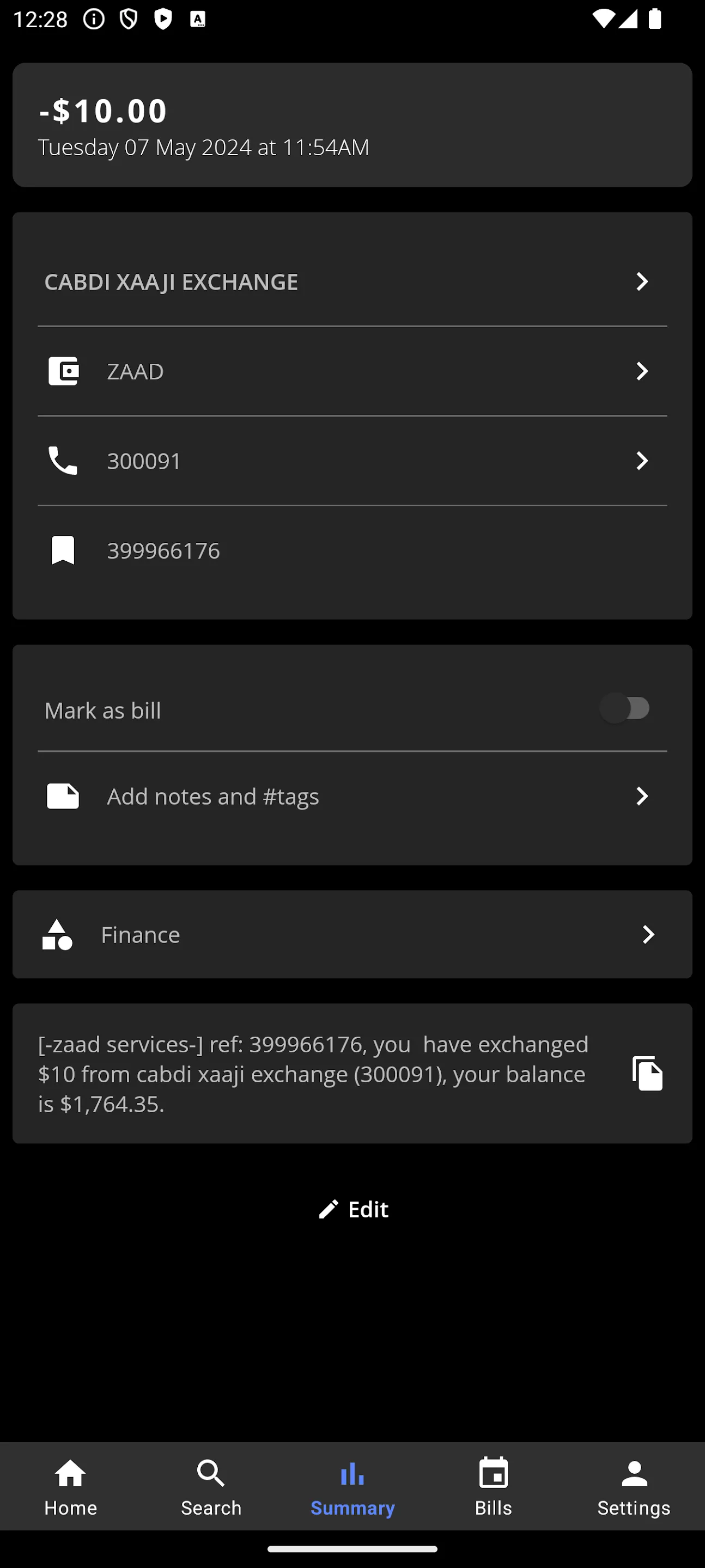Viewport: 705px width, 1568px height.
Task: Switch to the Search tab
Action: click(x=211, y=1486)
